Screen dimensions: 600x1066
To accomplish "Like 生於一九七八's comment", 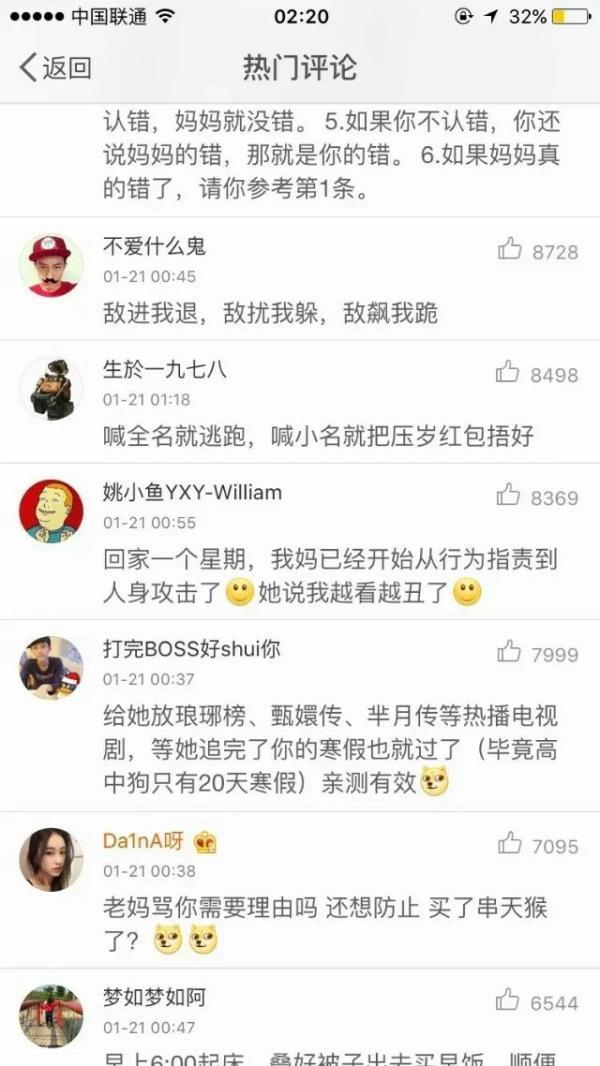I will [508, 373].
